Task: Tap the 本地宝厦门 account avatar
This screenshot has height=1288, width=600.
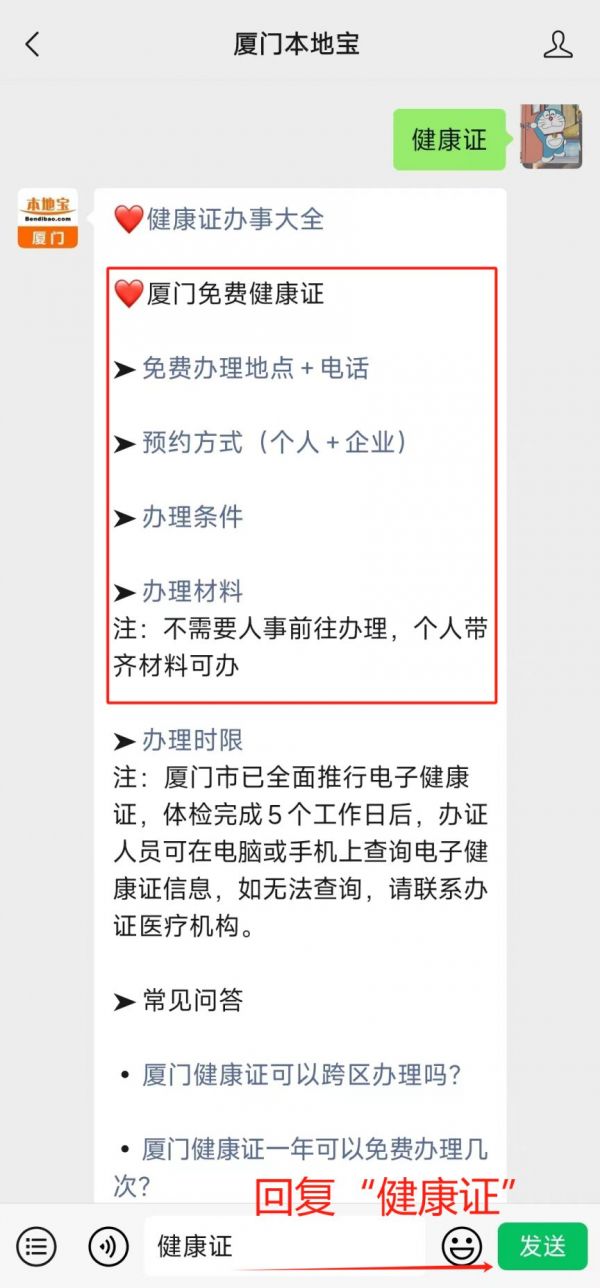Action: 47,219
